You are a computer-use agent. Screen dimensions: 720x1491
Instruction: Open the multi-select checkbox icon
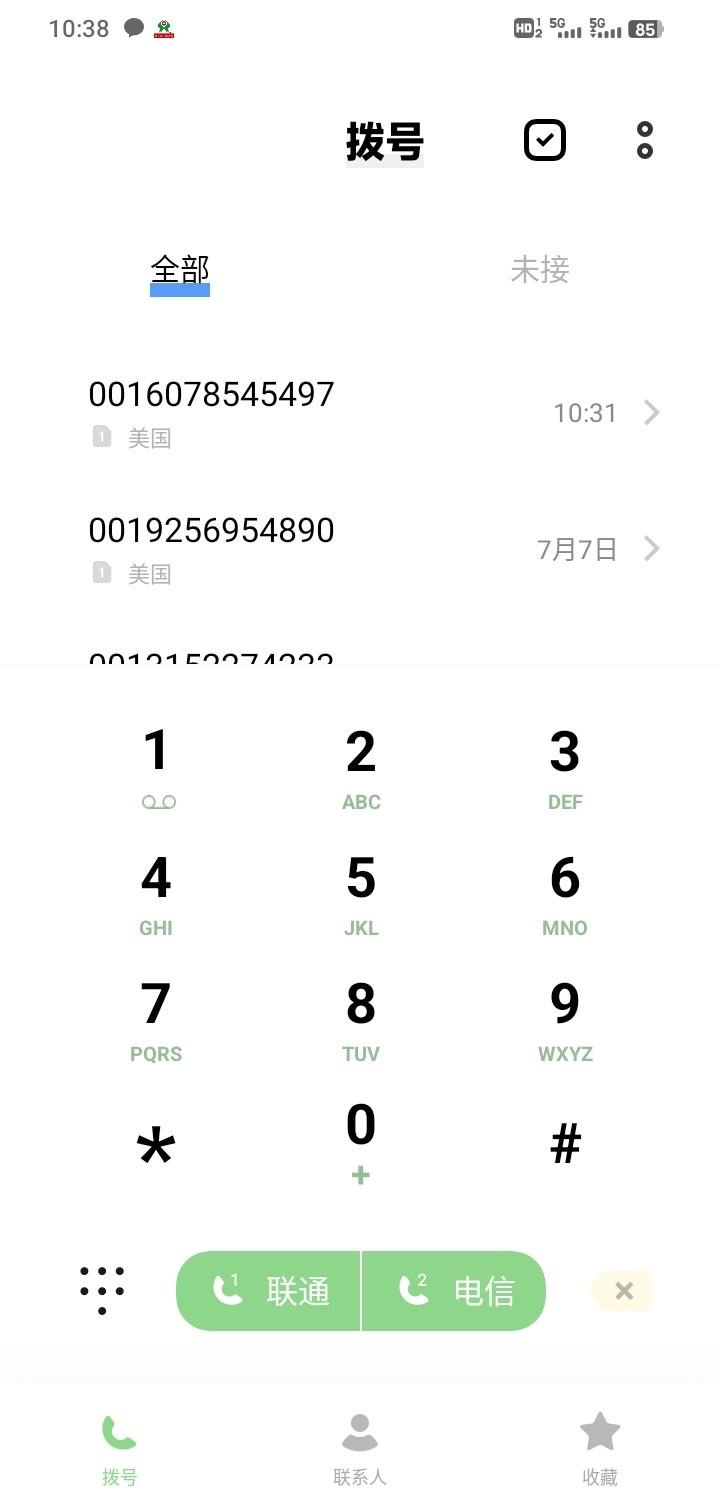[545, 140]
